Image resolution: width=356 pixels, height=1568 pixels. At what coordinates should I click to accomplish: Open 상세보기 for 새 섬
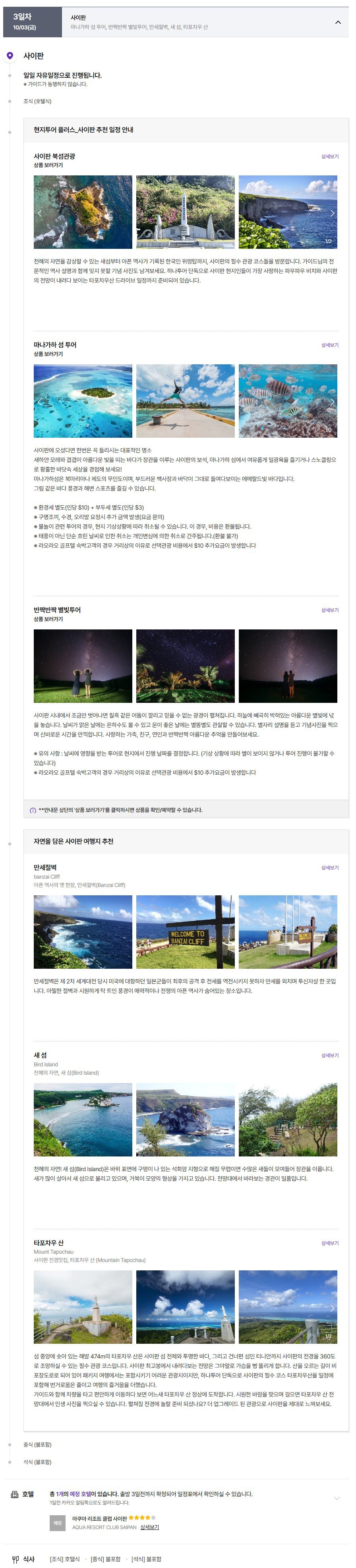(x=329, y=1055)
